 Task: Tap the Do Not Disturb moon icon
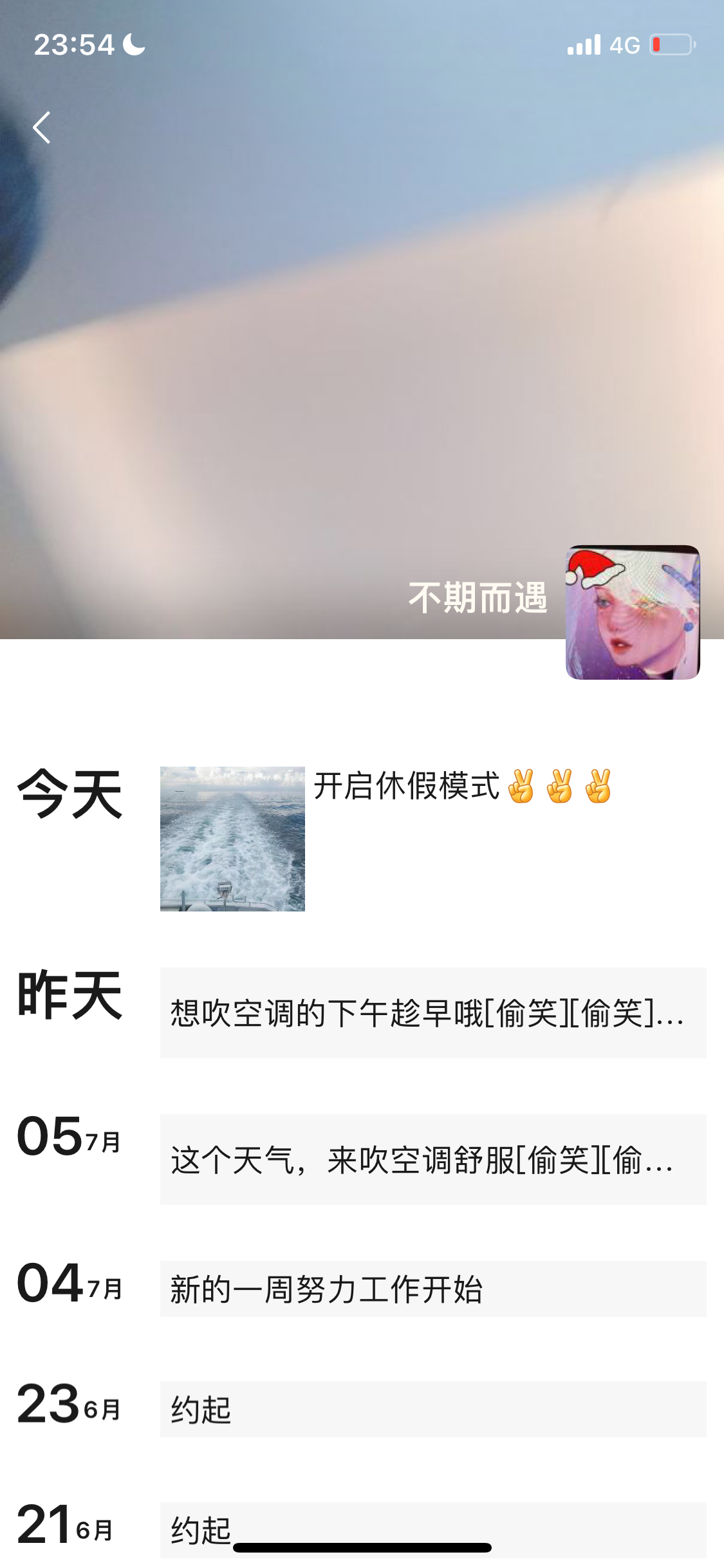132,45
